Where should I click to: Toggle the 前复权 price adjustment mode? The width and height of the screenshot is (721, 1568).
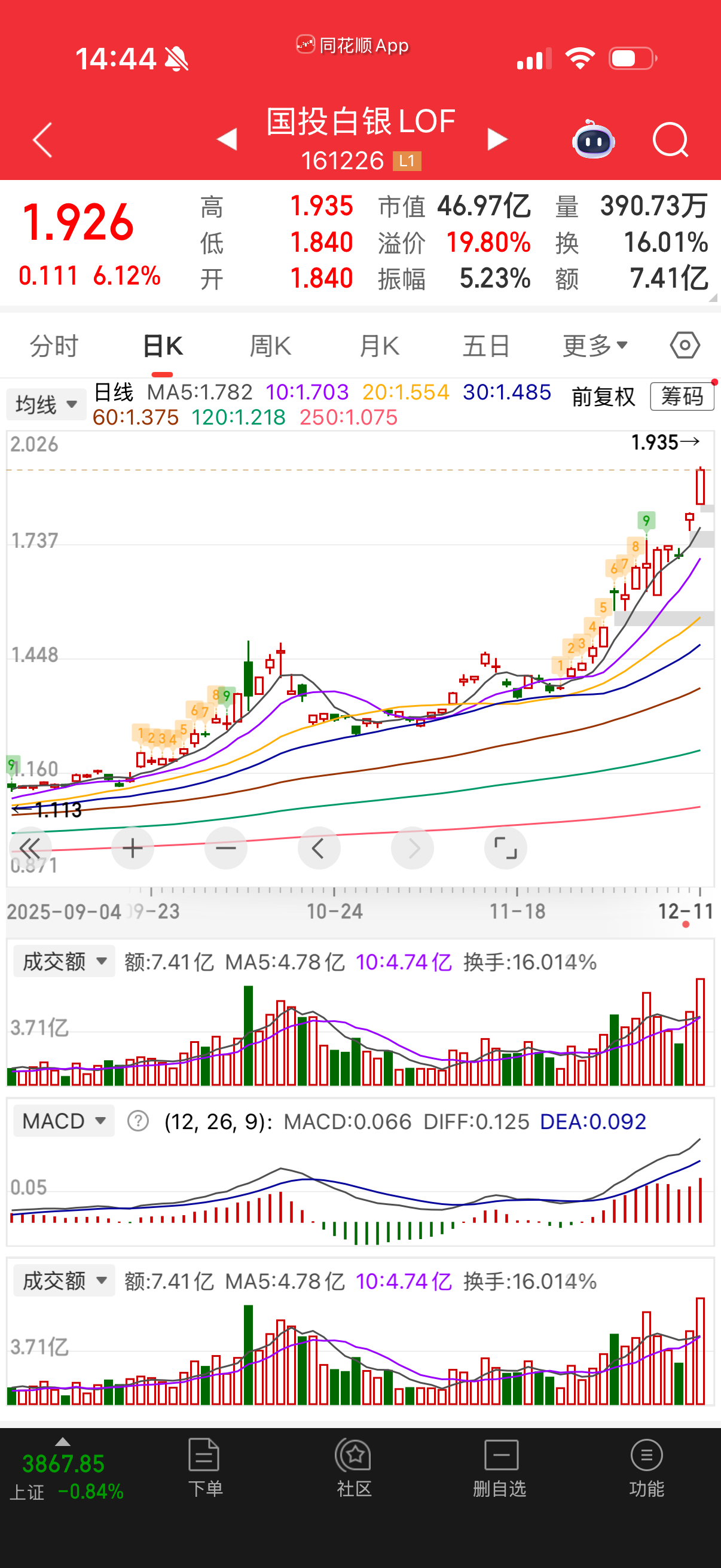[x=603, y=397]
